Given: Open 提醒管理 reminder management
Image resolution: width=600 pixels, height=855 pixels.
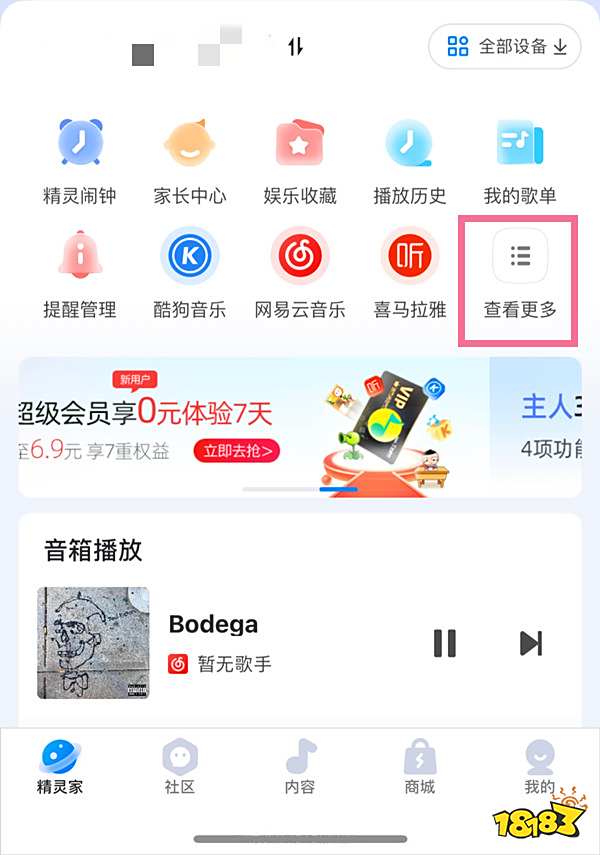Looking at the screenshot, I should 80,273.
